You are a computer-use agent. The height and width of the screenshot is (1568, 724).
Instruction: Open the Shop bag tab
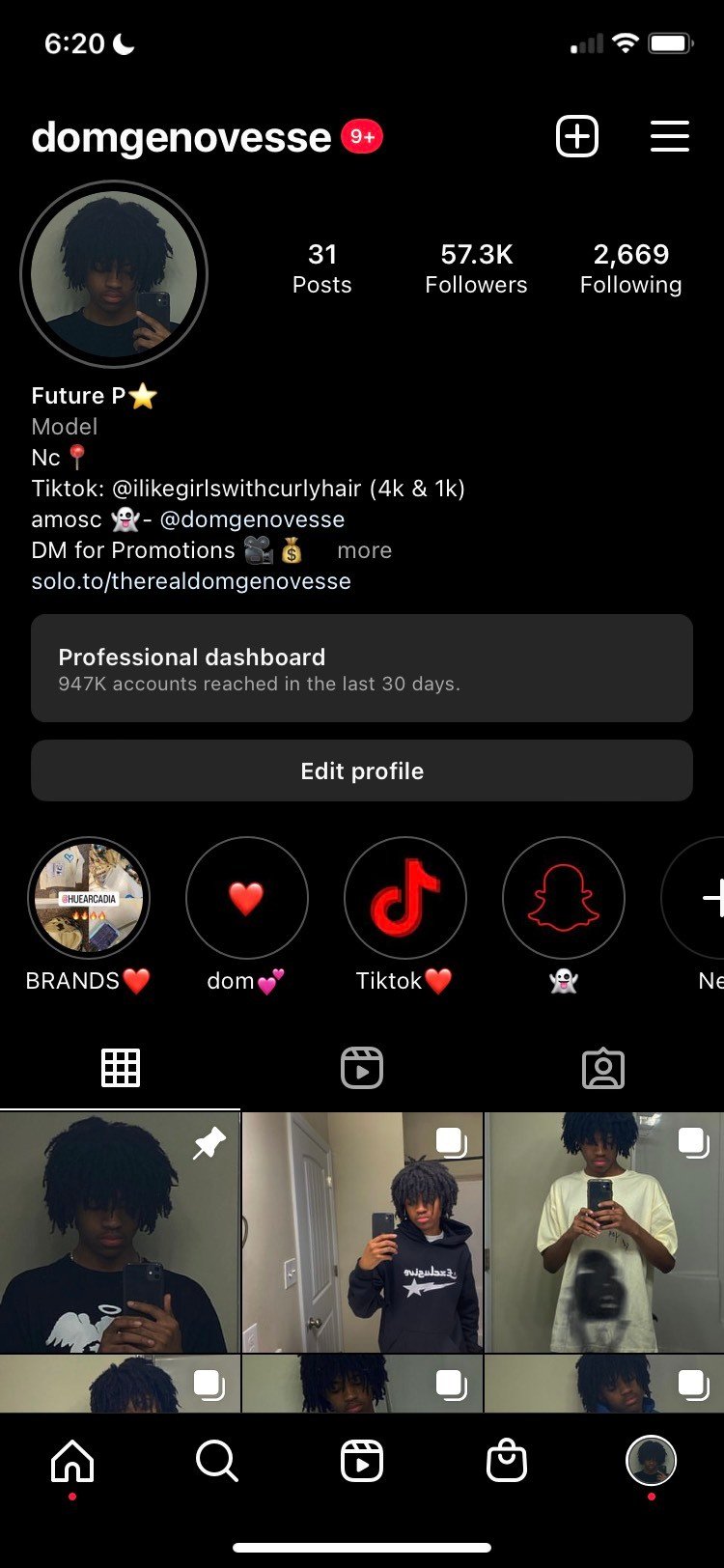(507, 1461)
